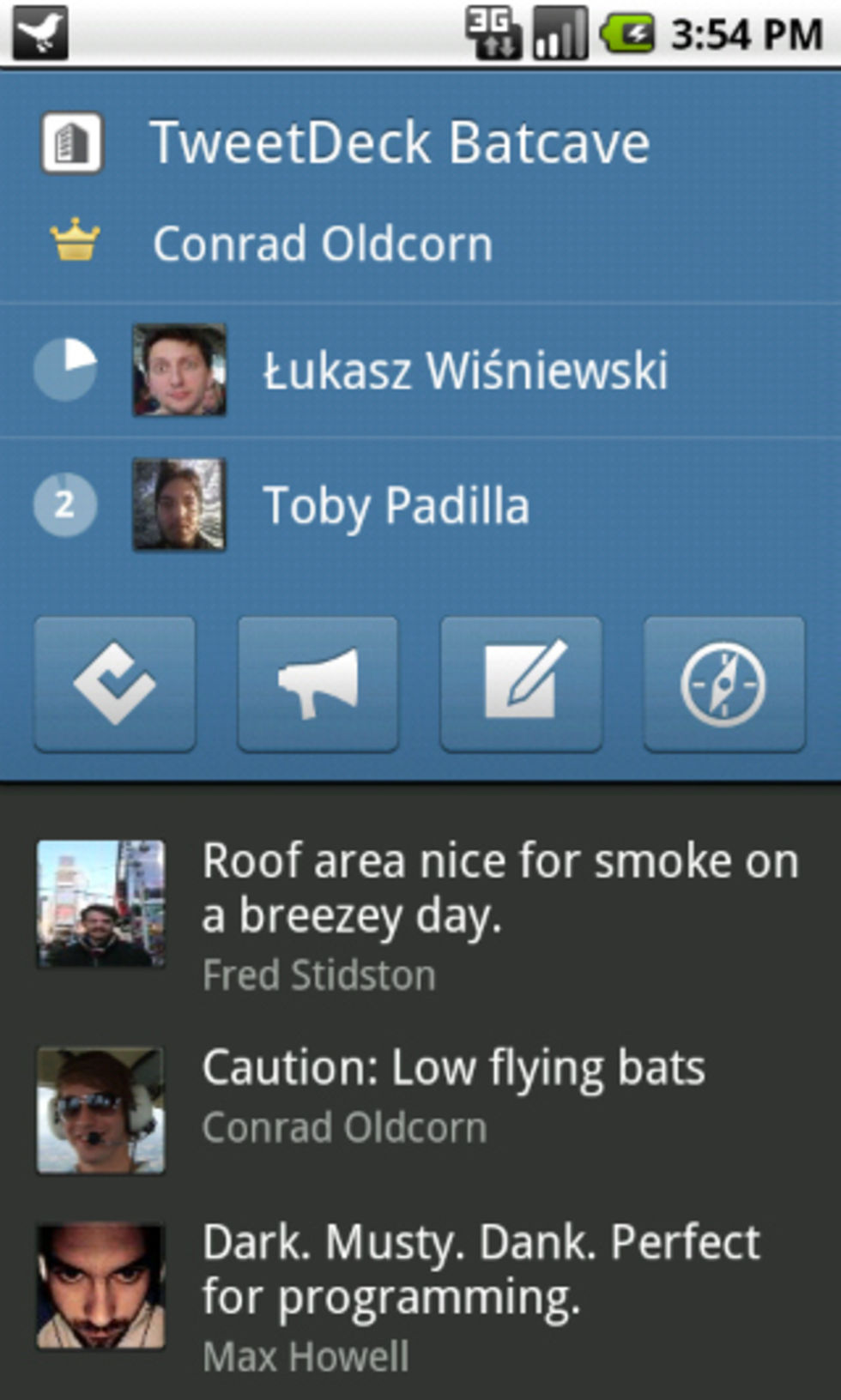Open the compass explore button
This screenshot has width=841, height=1400.
pos(723,684)
